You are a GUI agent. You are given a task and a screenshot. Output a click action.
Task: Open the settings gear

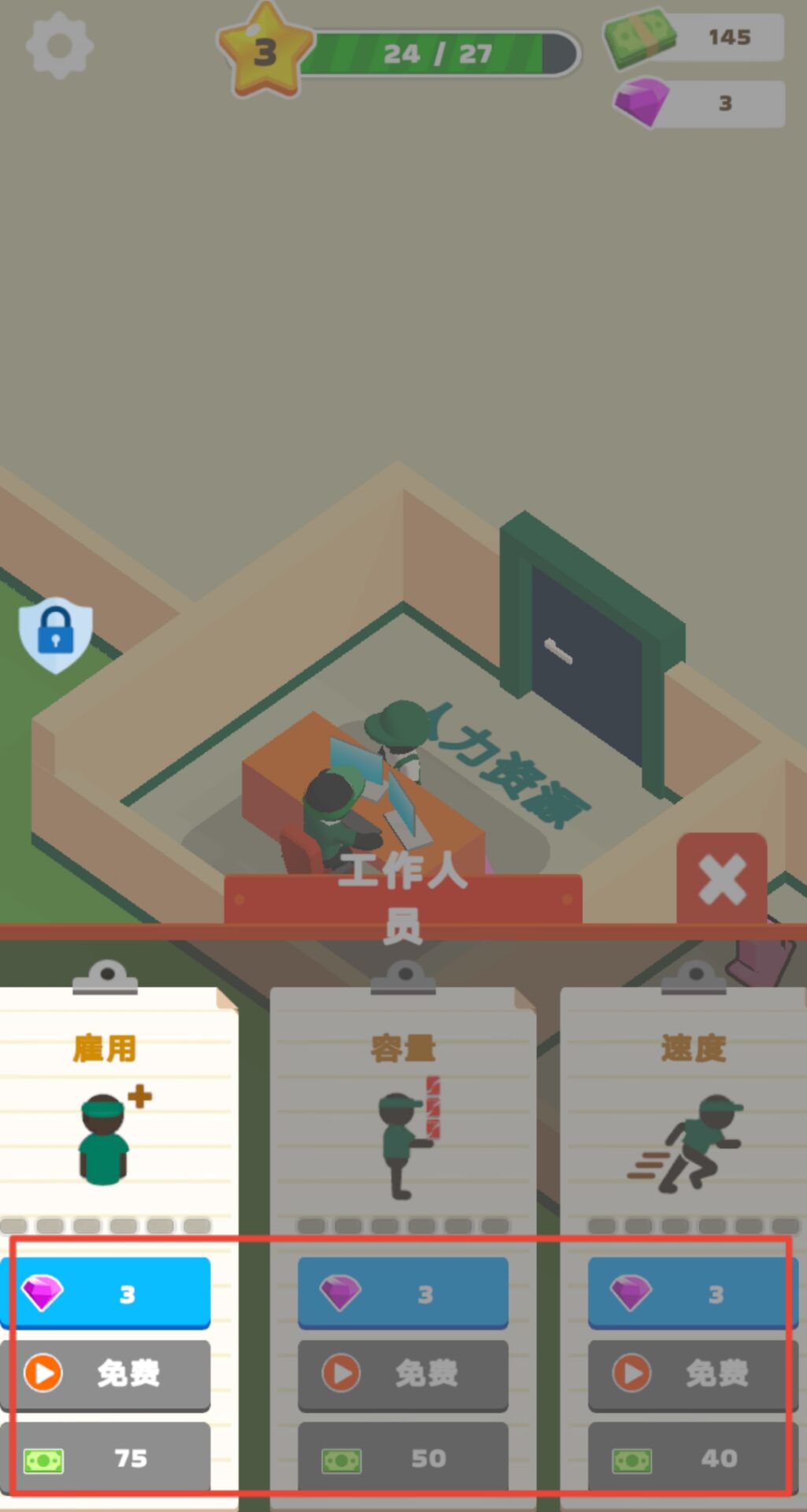[x=59, y=45]
